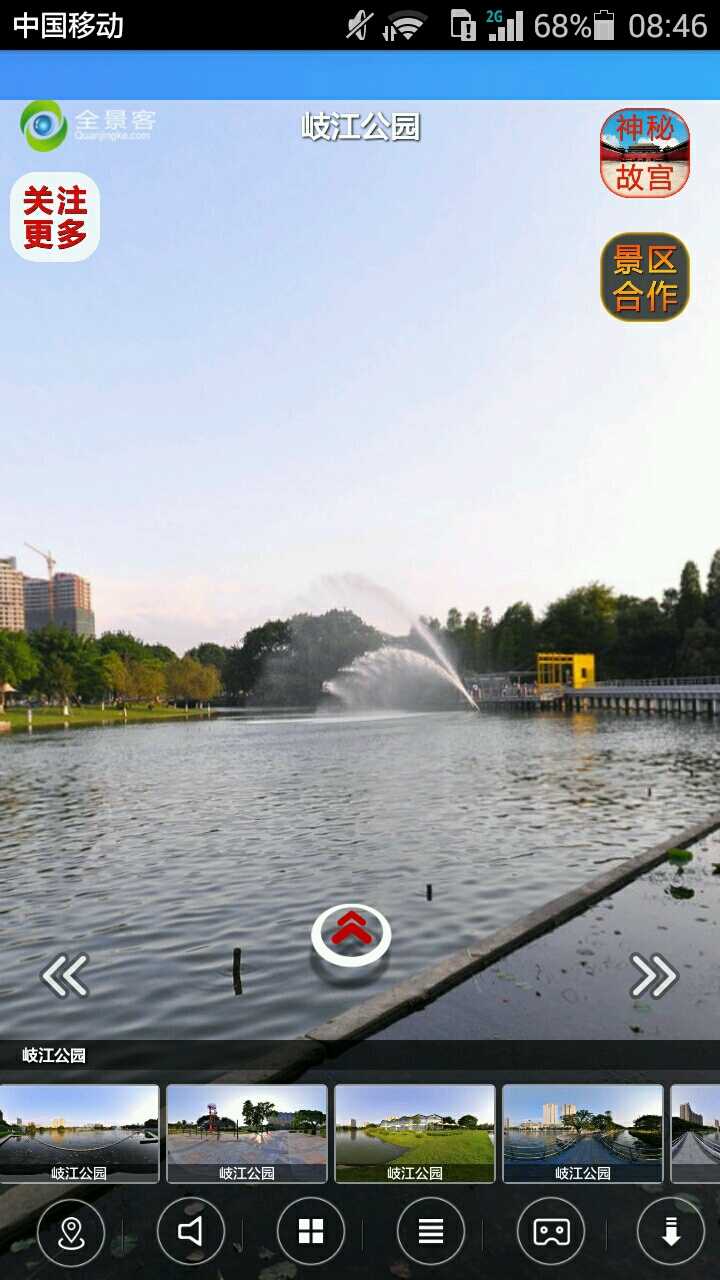Open the list menu icon
The width and height of the screenshot is (720, 1280).
click(431, 1231)
